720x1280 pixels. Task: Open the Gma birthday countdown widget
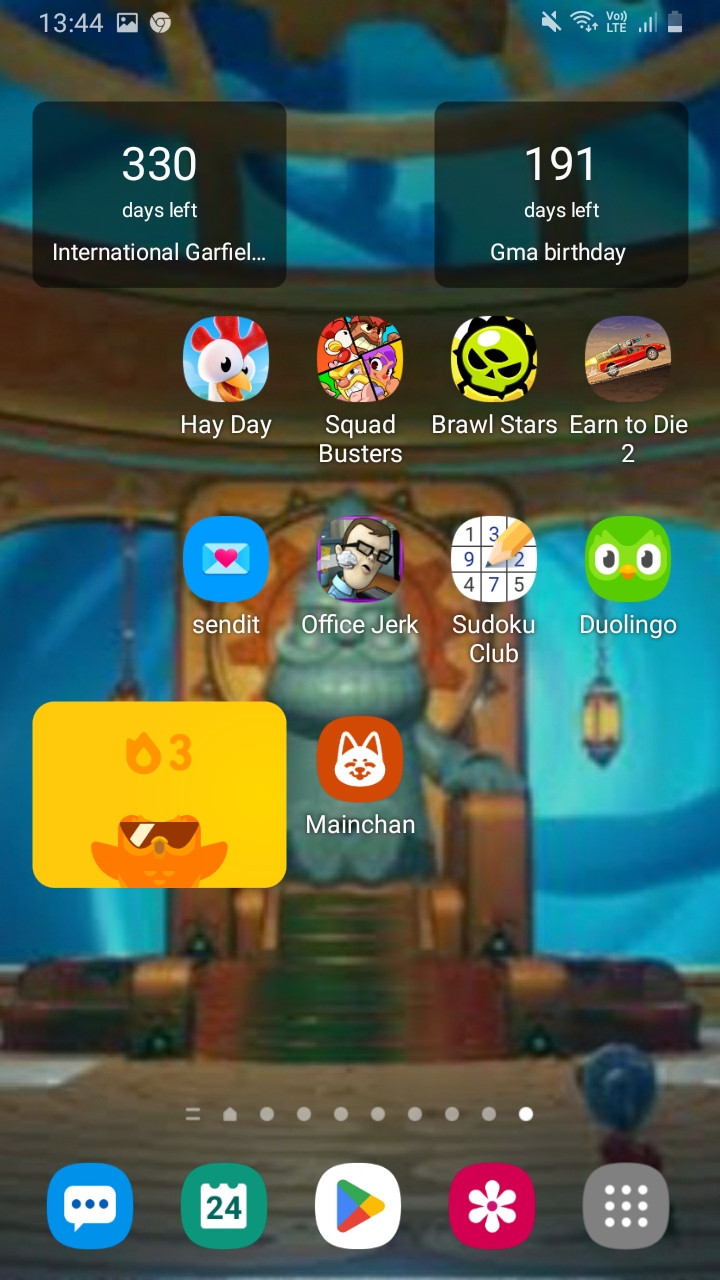561,195
